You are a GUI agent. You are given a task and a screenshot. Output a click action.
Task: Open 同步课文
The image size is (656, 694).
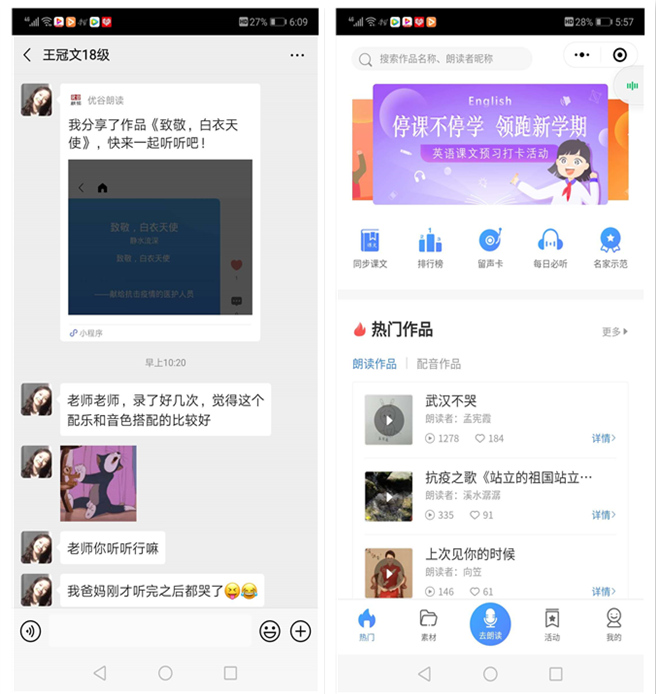[370, 247]
